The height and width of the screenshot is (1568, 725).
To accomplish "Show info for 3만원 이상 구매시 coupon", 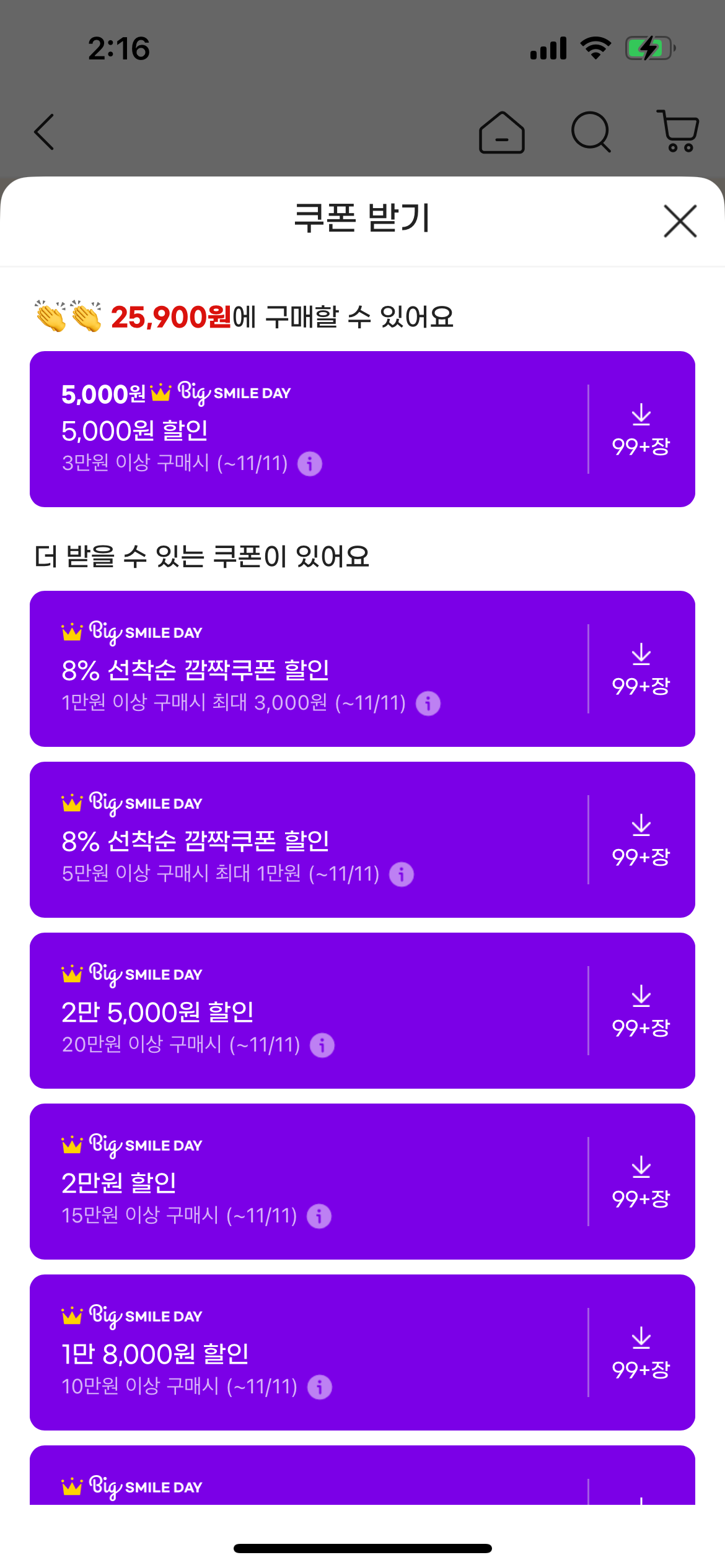I will click(310, 464).
